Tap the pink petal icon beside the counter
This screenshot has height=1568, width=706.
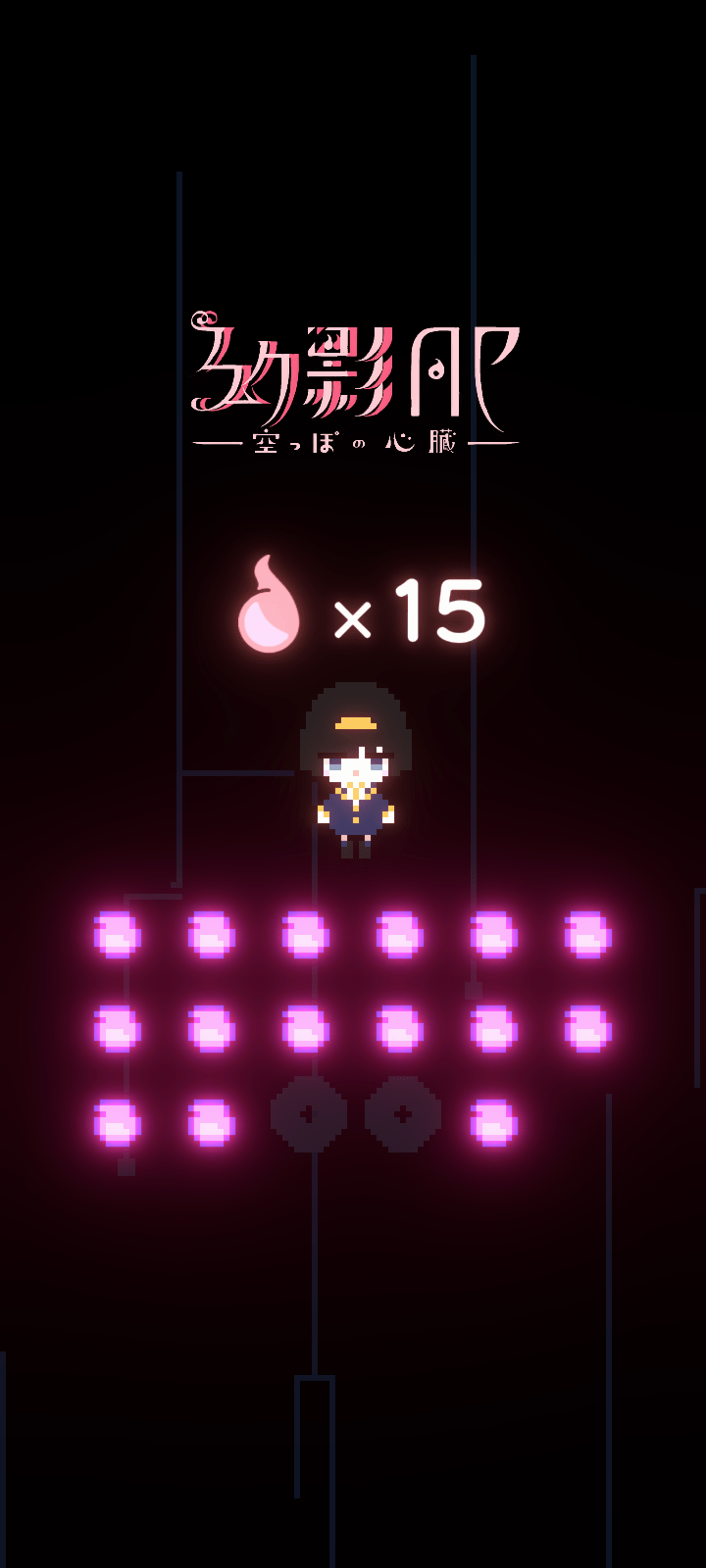click(273, 603)
